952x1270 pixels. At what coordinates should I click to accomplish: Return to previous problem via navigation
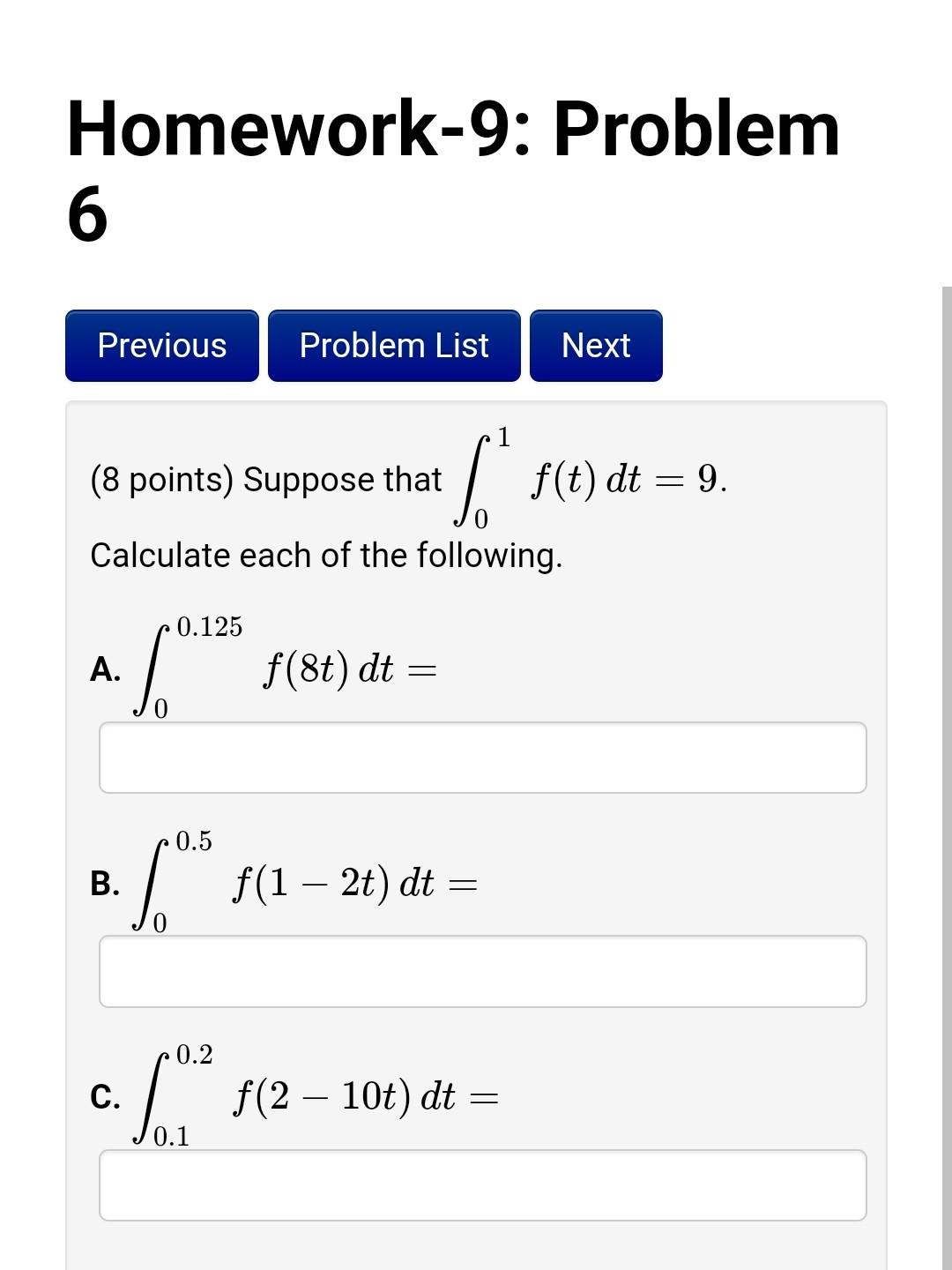pos(161,345)
